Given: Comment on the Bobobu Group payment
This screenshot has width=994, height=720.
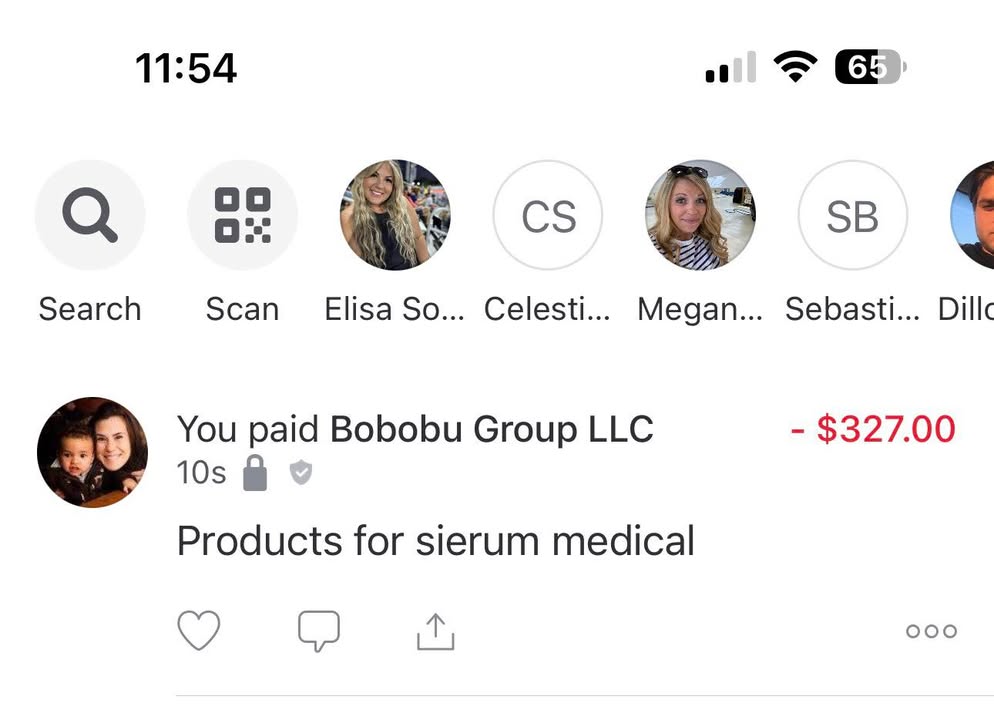Looking at the screenshot, I should point(319,631).
